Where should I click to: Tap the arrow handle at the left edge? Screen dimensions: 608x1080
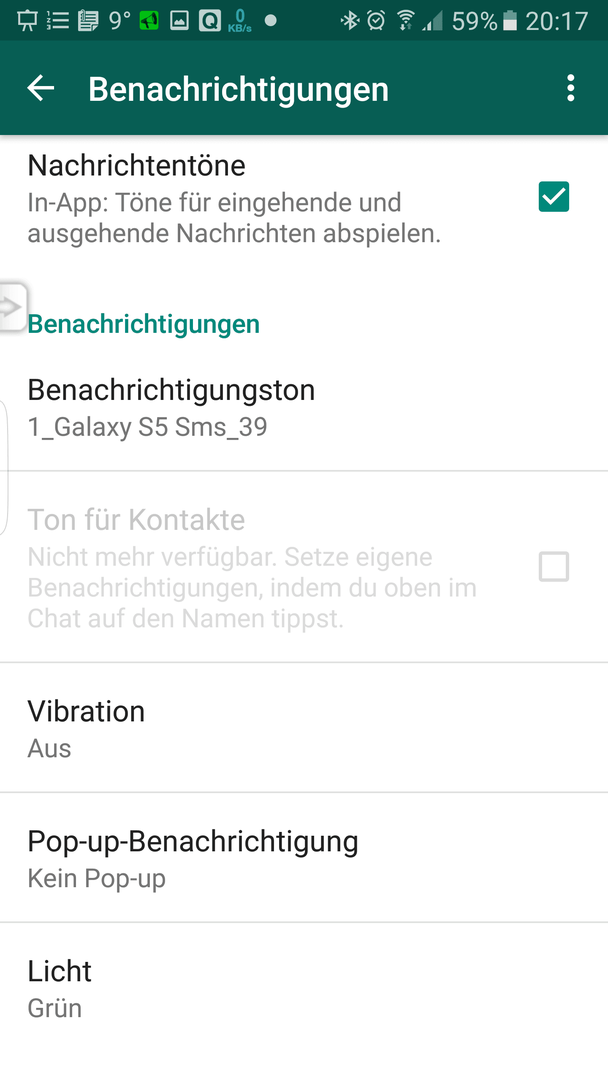click(x=12, y=307)
